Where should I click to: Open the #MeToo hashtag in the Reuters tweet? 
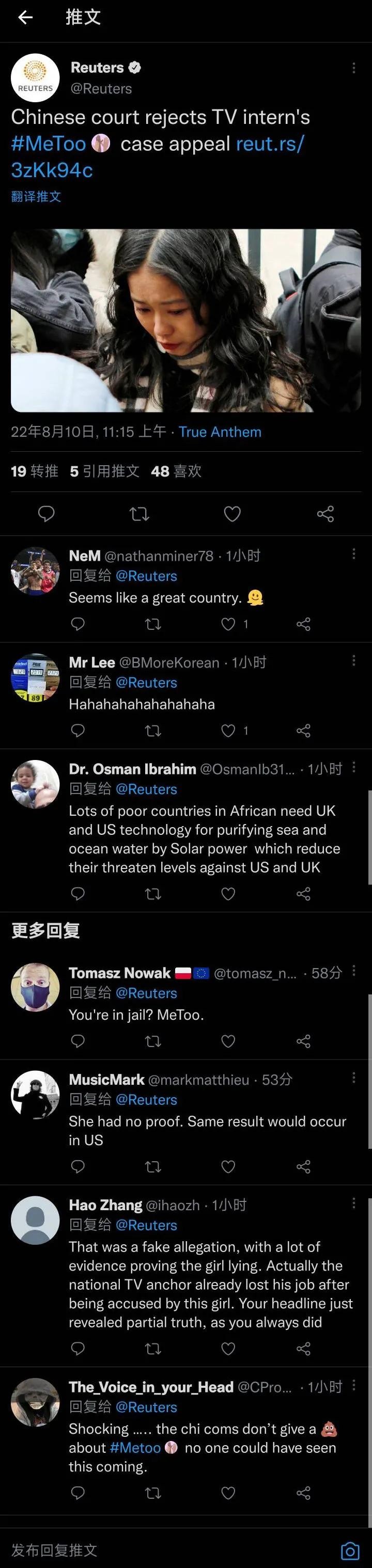pos(49,144)
